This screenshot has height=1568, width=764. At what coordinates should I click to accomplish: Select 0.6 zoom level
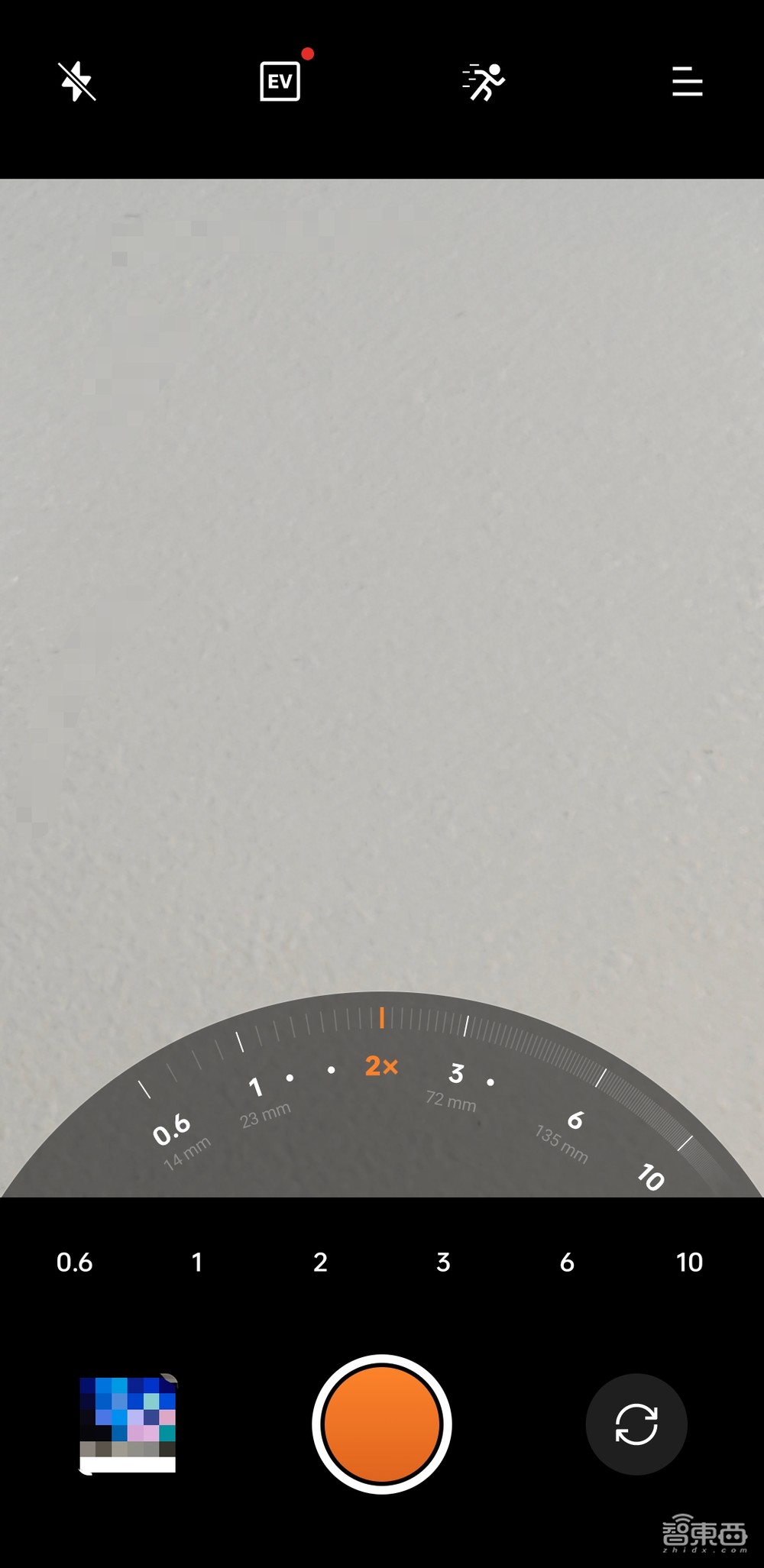[75, 1262]
